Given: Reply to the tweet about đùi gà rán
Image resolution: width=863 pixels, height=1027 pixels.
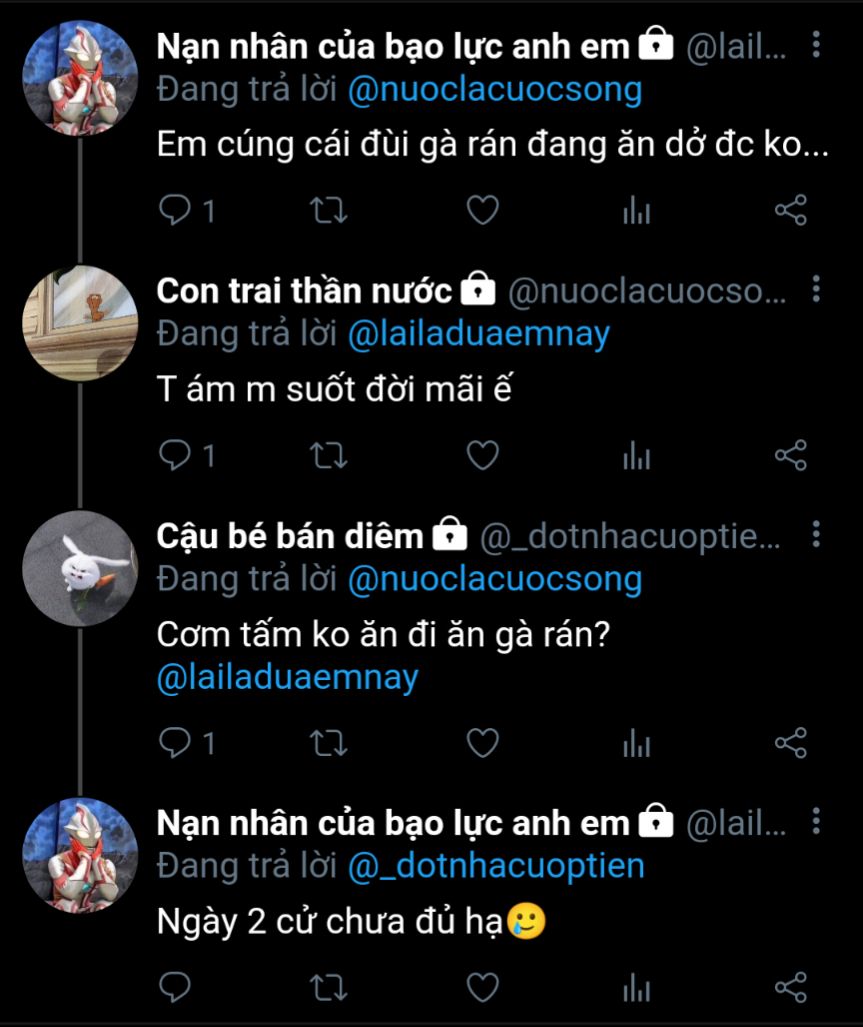Looking at the screenshot, I should pos(176,211).
